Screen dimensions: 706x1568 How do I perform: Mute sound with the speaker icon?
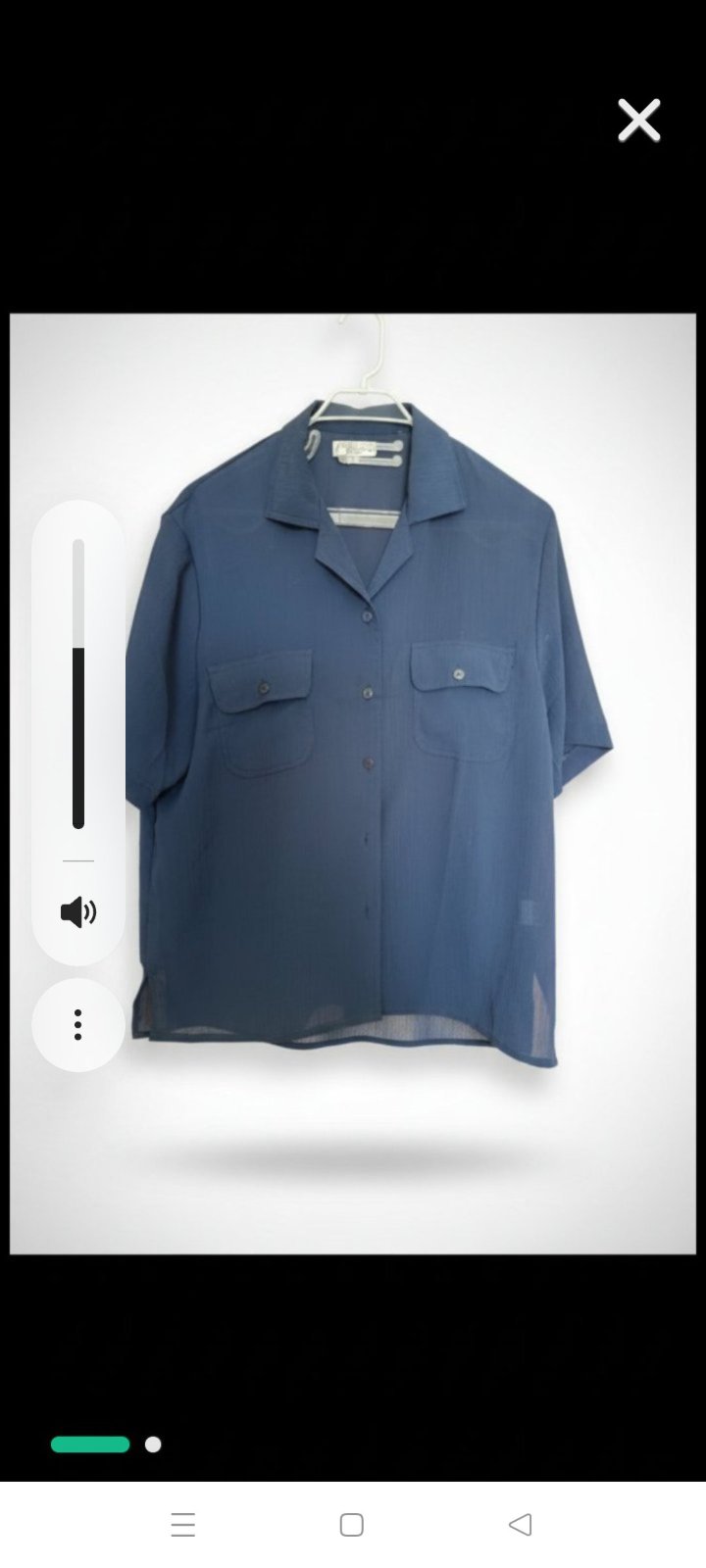pyautogui.click(x=78, y=912)
